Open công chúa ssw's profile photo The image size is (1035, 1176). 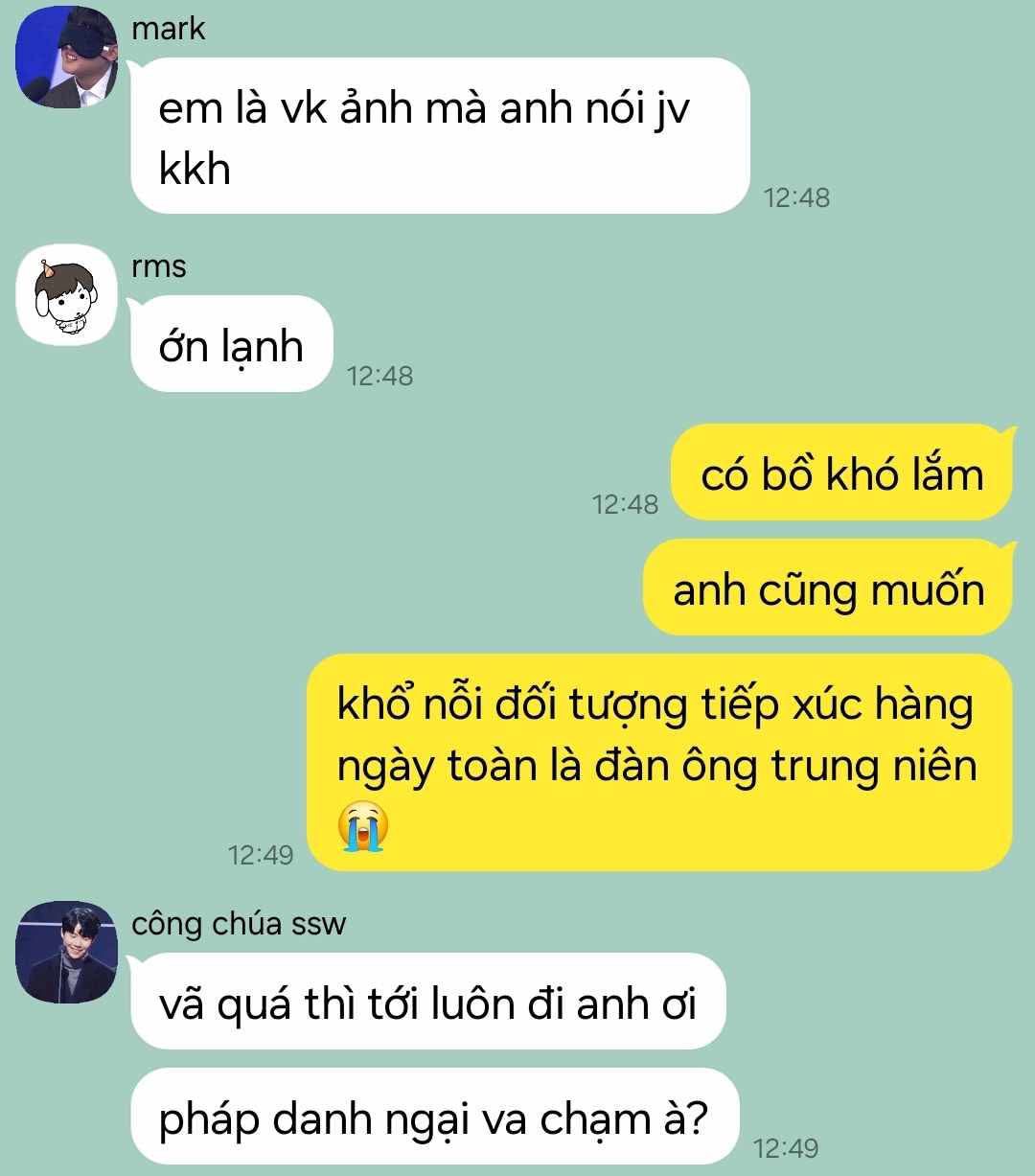click(x=67, y=952)
